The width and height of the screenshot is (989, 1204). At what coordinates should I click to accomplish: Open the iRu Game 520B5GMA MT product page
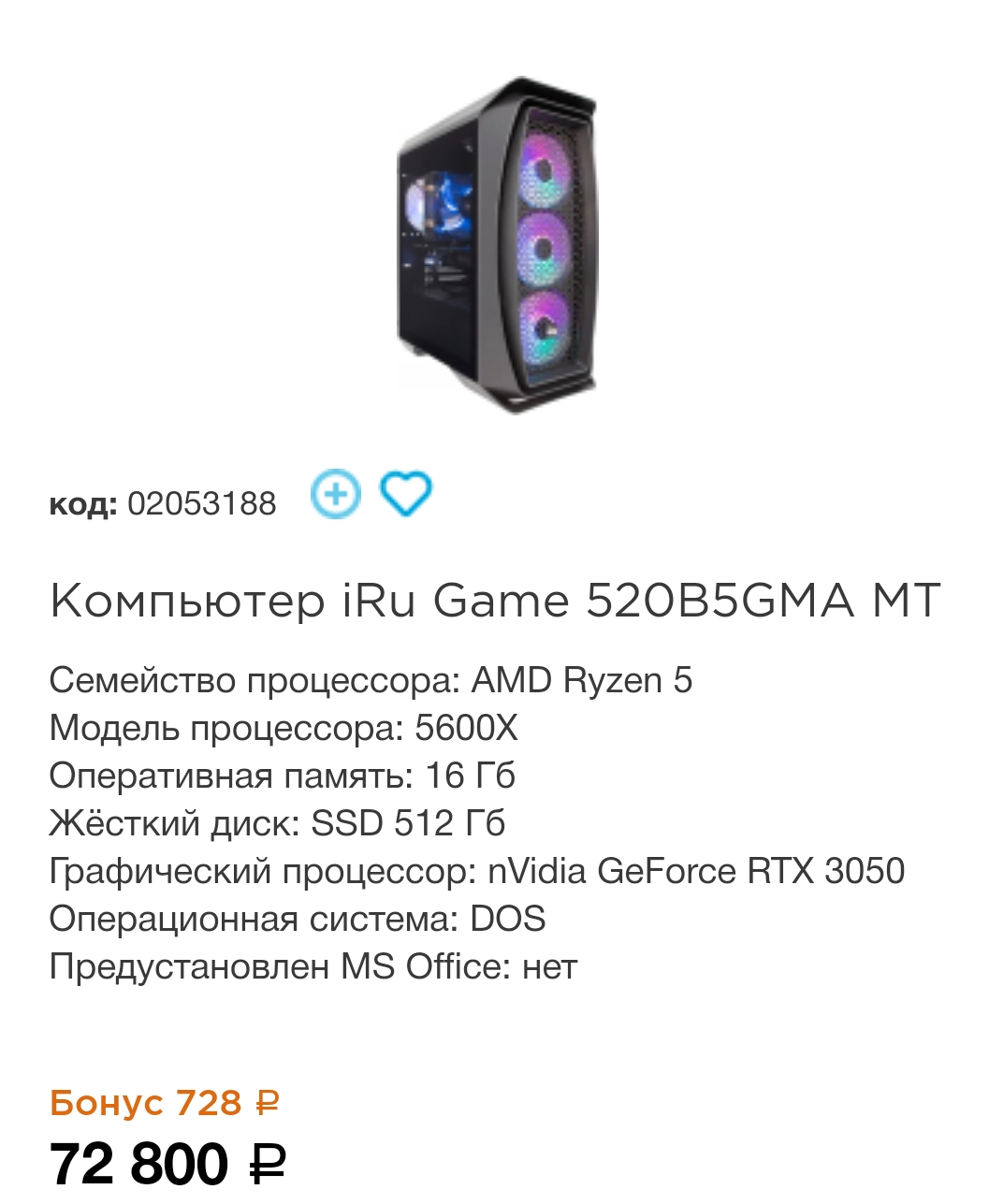(x=494, y=601)
